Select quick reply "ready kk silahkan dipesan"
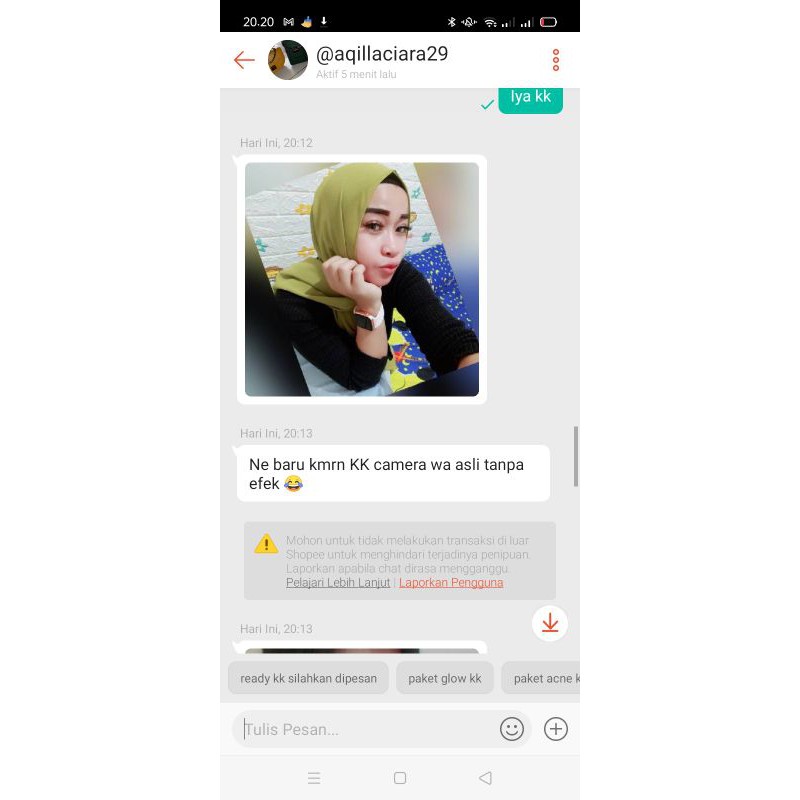The image size is (800, 800). point(308,678)
